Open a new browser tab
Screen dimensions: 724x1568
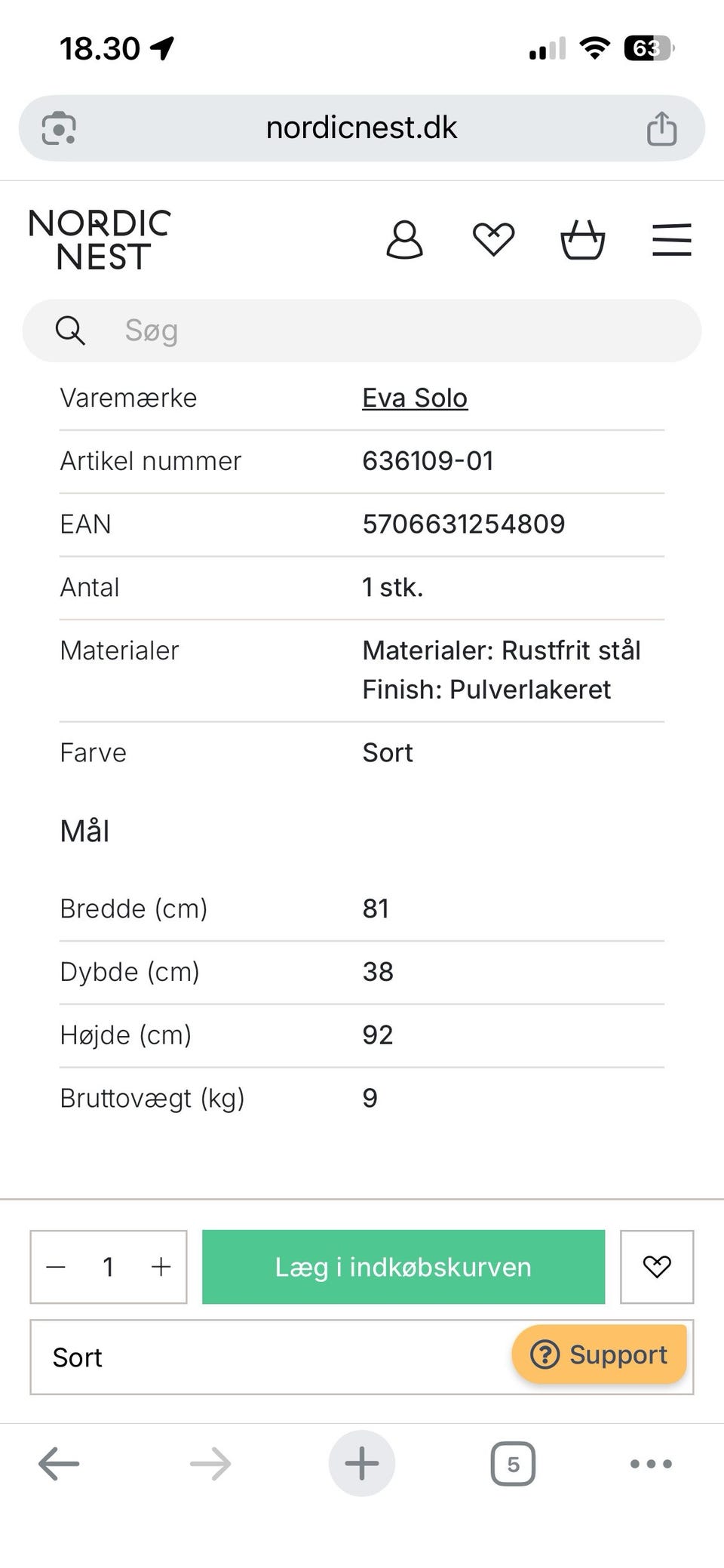362,1463
